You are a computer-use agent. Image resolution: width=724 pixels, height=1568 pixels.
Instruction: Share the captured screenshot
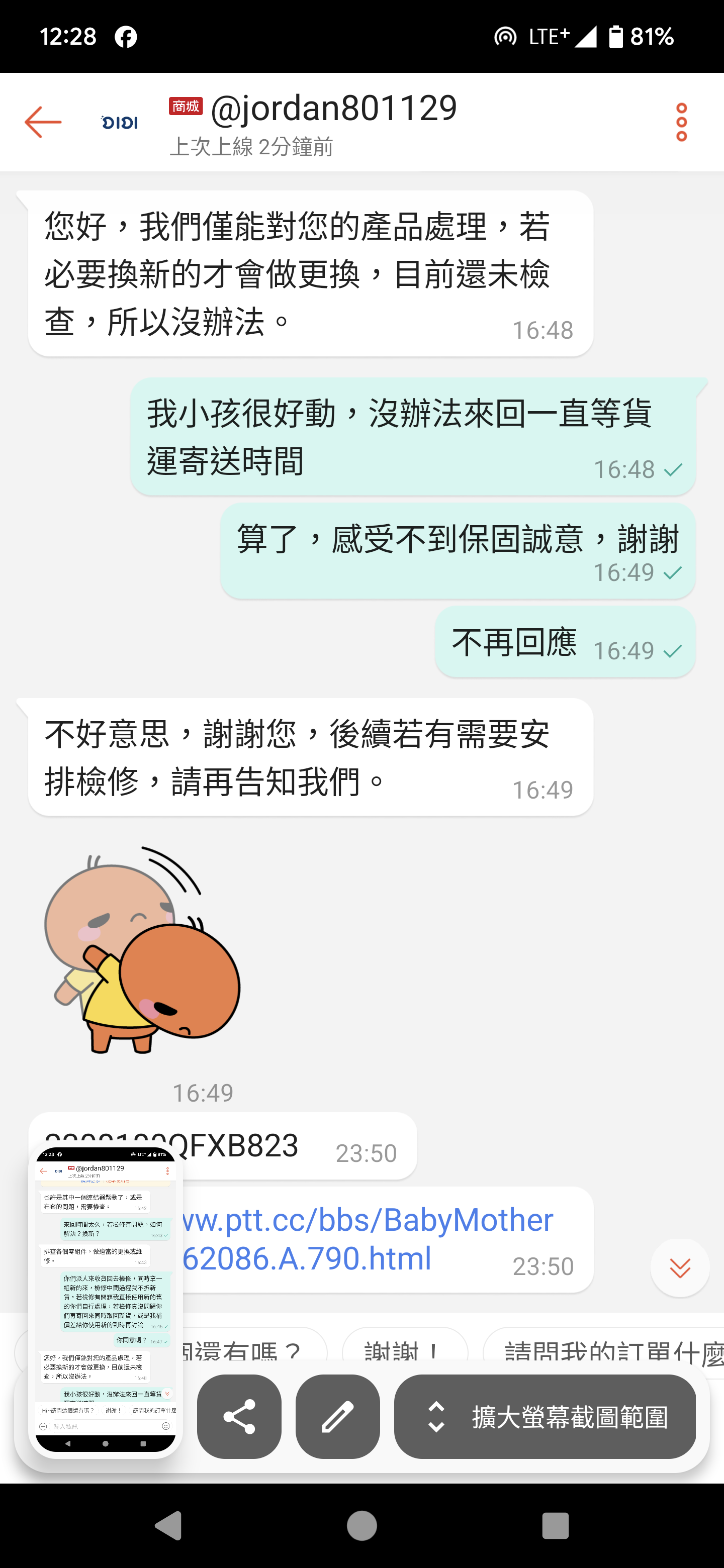pos(239,1416)
